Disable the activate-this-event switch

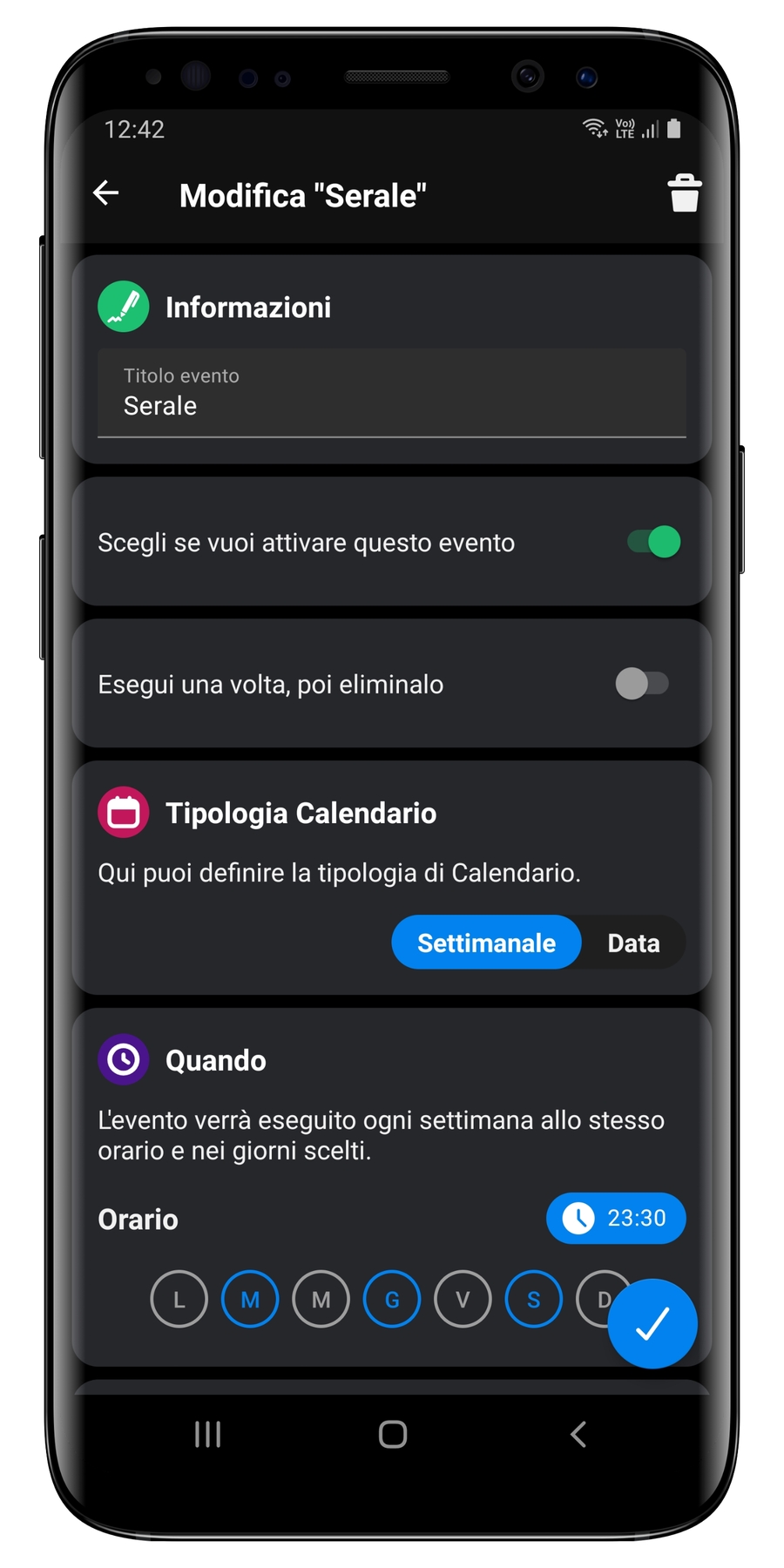tap(654, 542)
